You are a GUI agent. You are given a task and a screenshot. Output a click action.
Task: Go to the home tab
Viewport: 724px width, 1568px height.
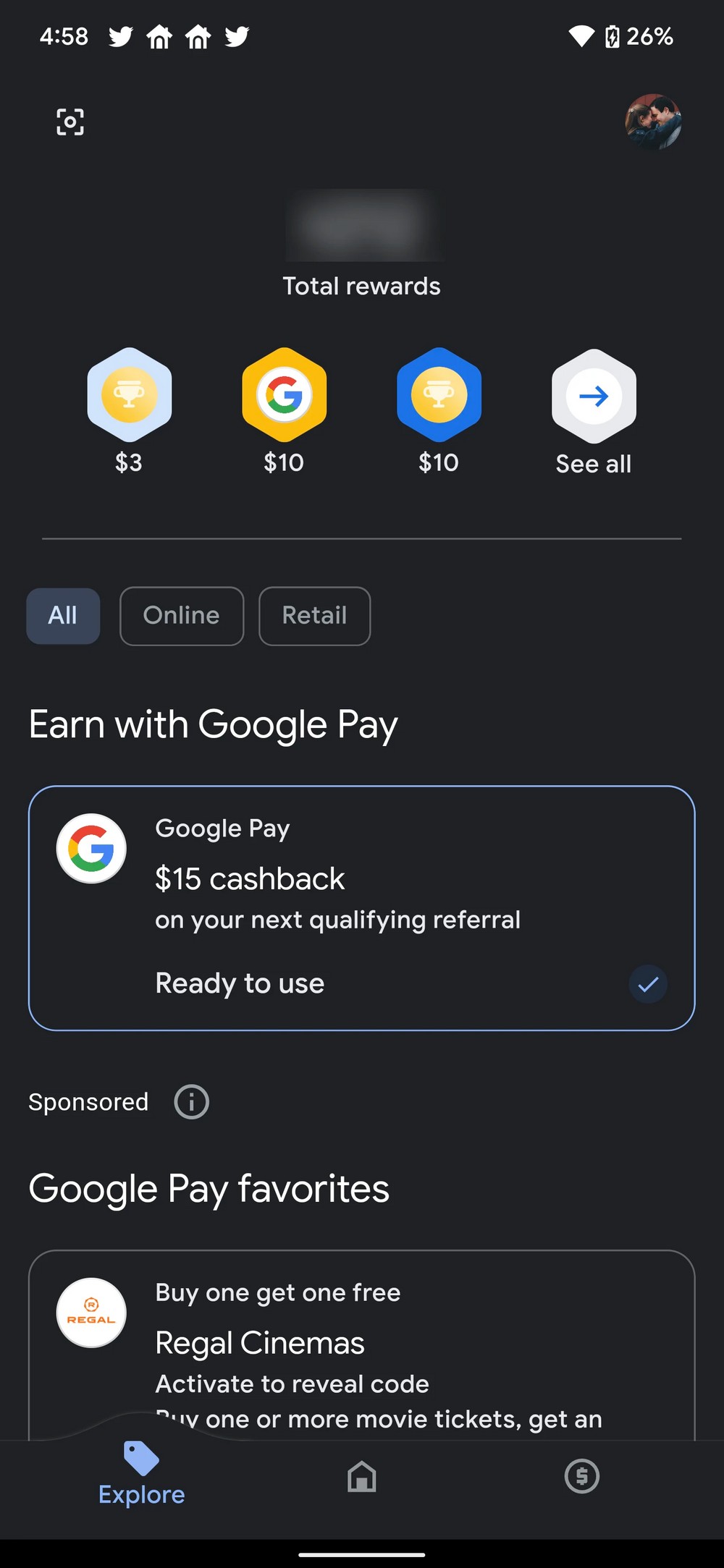pos(362,1476)
